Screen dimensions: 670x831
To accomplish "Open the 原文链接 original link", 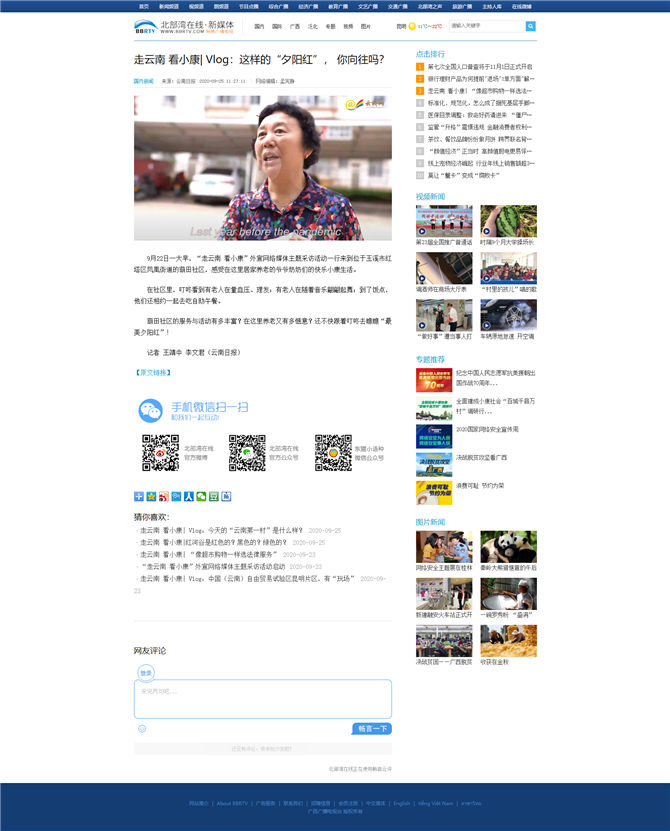I will pyautogui.click(x=152, y=371).
